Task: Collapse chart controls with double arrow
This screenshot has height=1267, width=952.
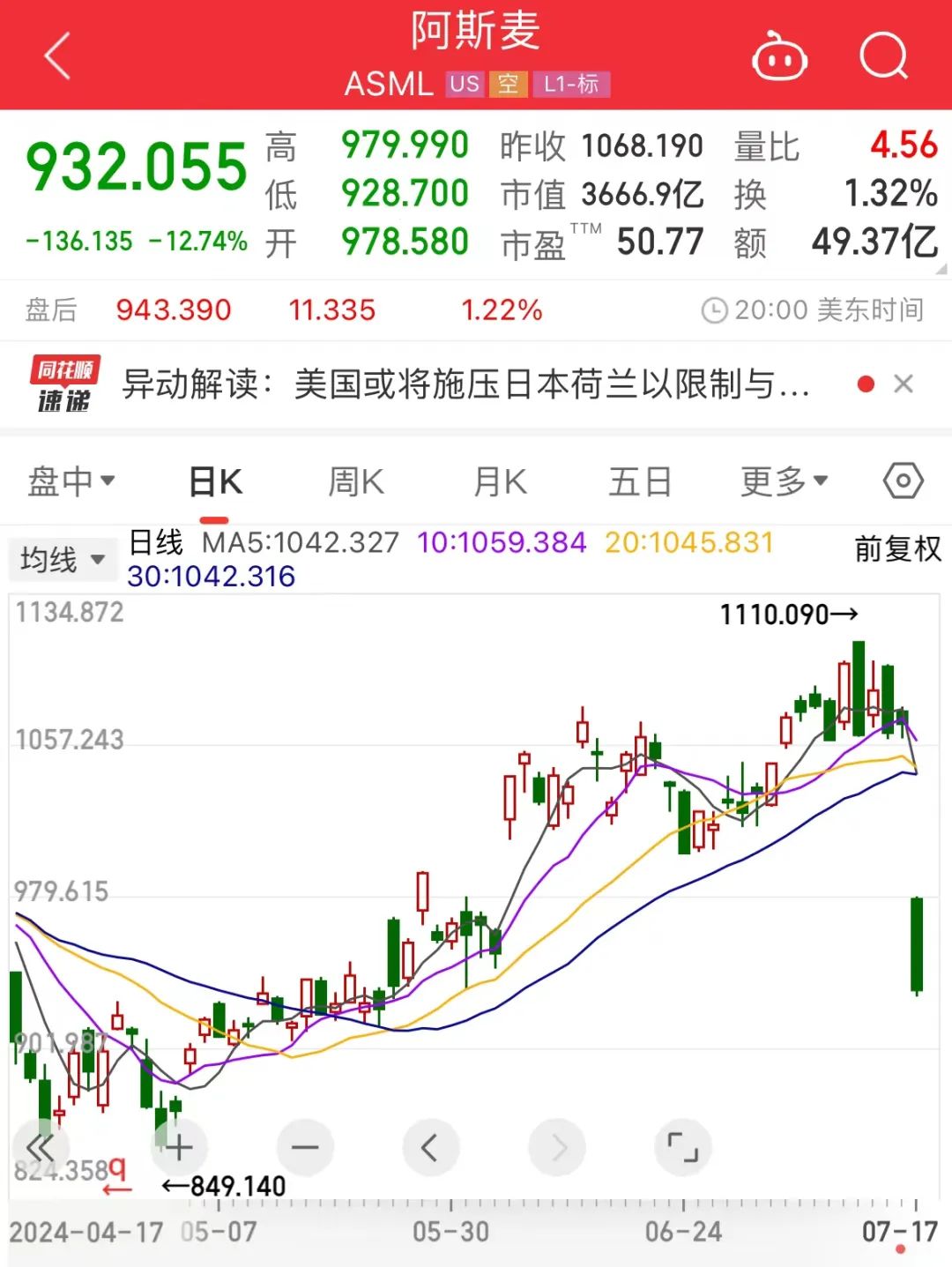Action: [41, 1147]
